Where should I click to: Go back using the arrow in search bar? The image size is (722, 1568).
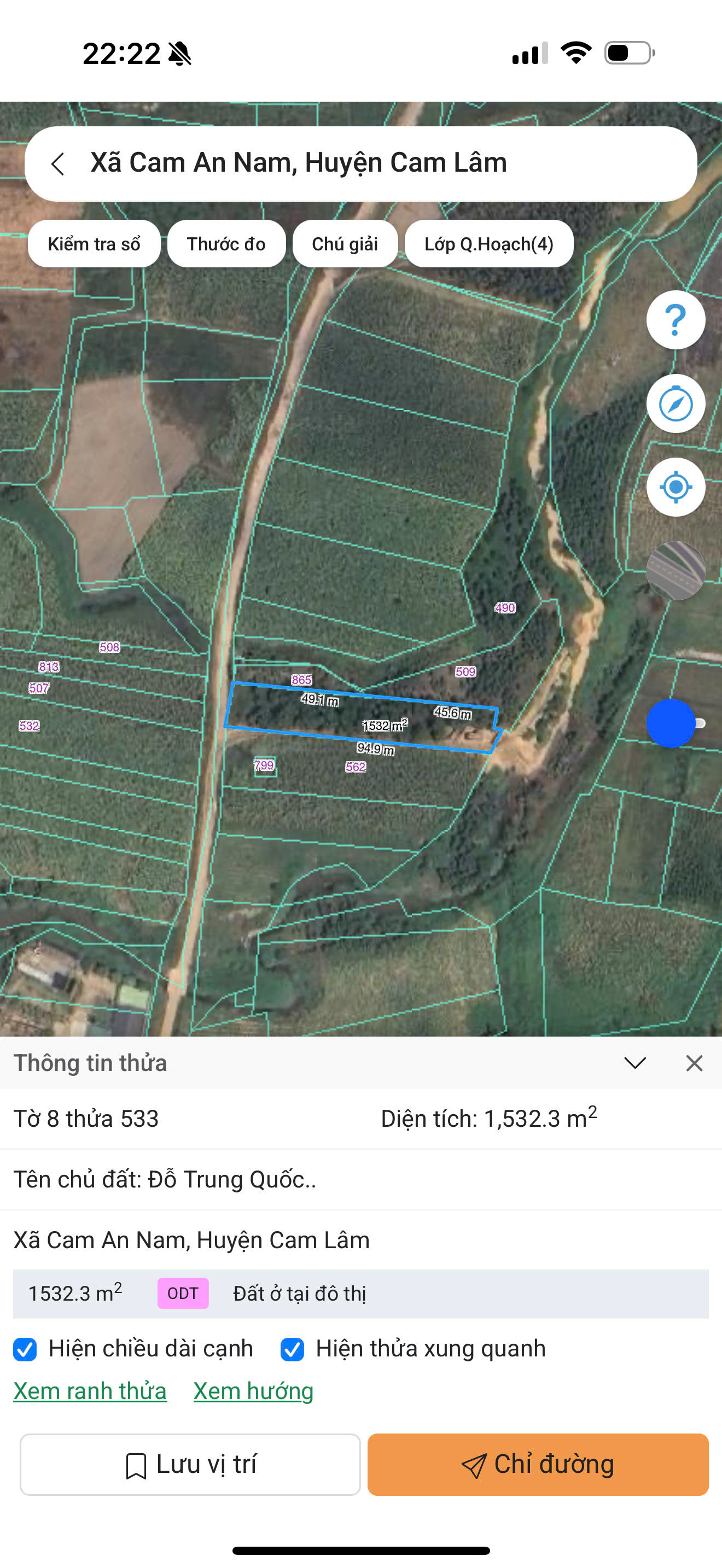[58, 163]
